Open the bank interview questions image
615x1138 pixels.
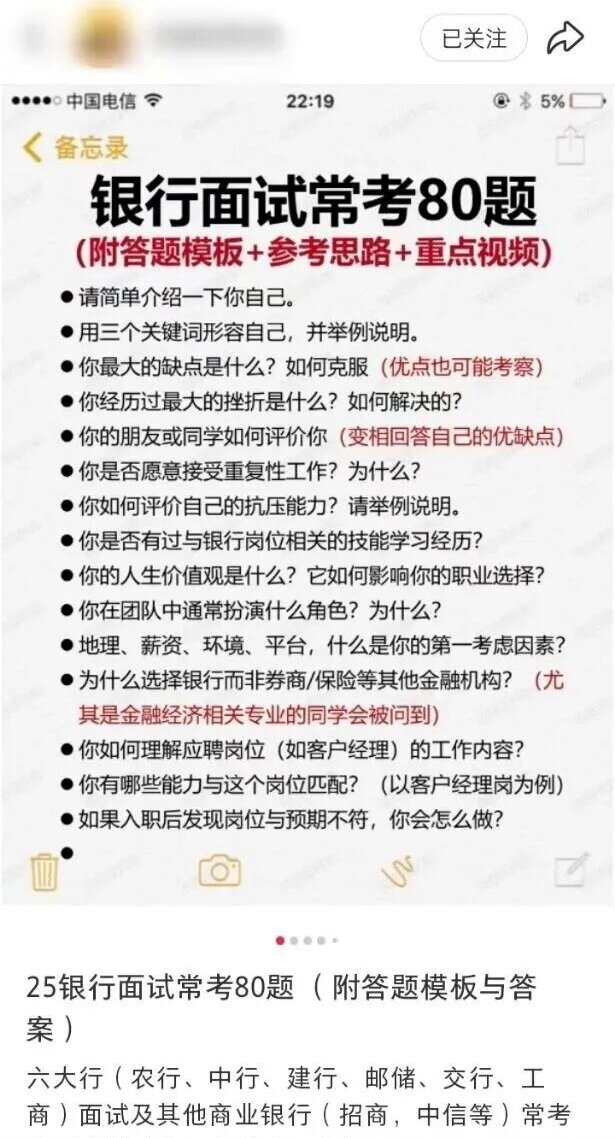coord(307,496)
